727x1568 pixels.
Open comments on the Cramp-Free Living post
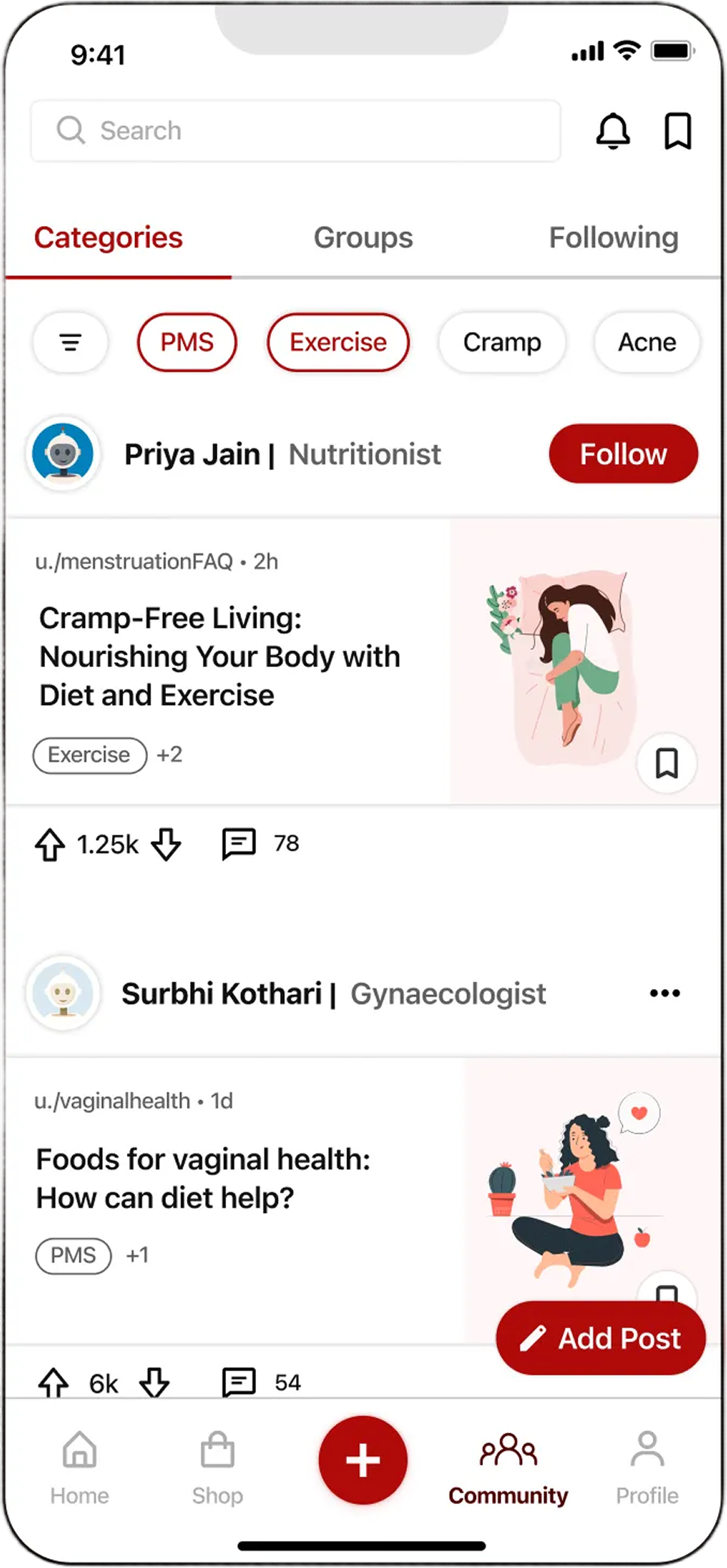(x=240, y=844)
